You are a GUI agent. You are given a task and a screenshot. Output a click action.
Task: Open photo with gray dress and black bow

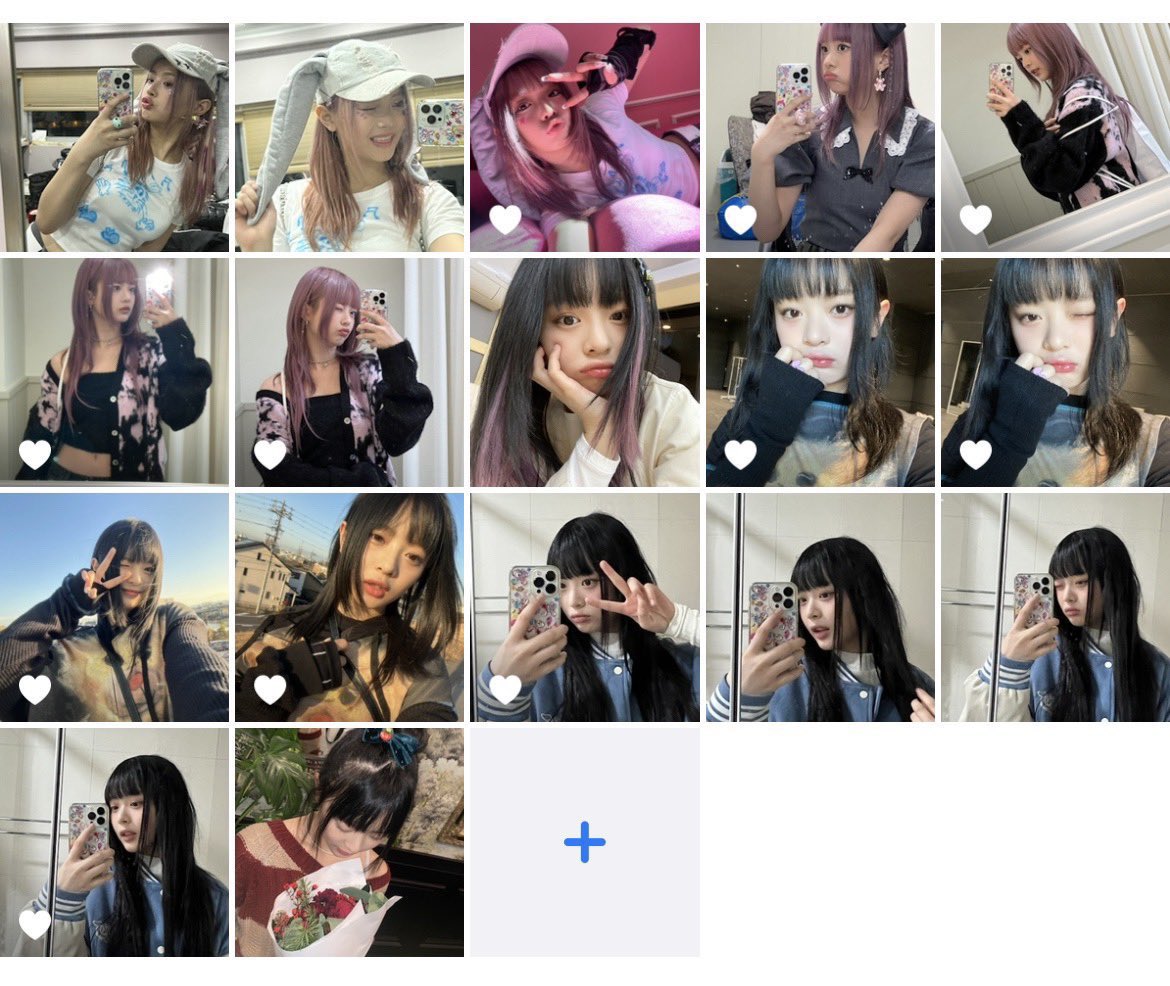(x=820, y=137)
